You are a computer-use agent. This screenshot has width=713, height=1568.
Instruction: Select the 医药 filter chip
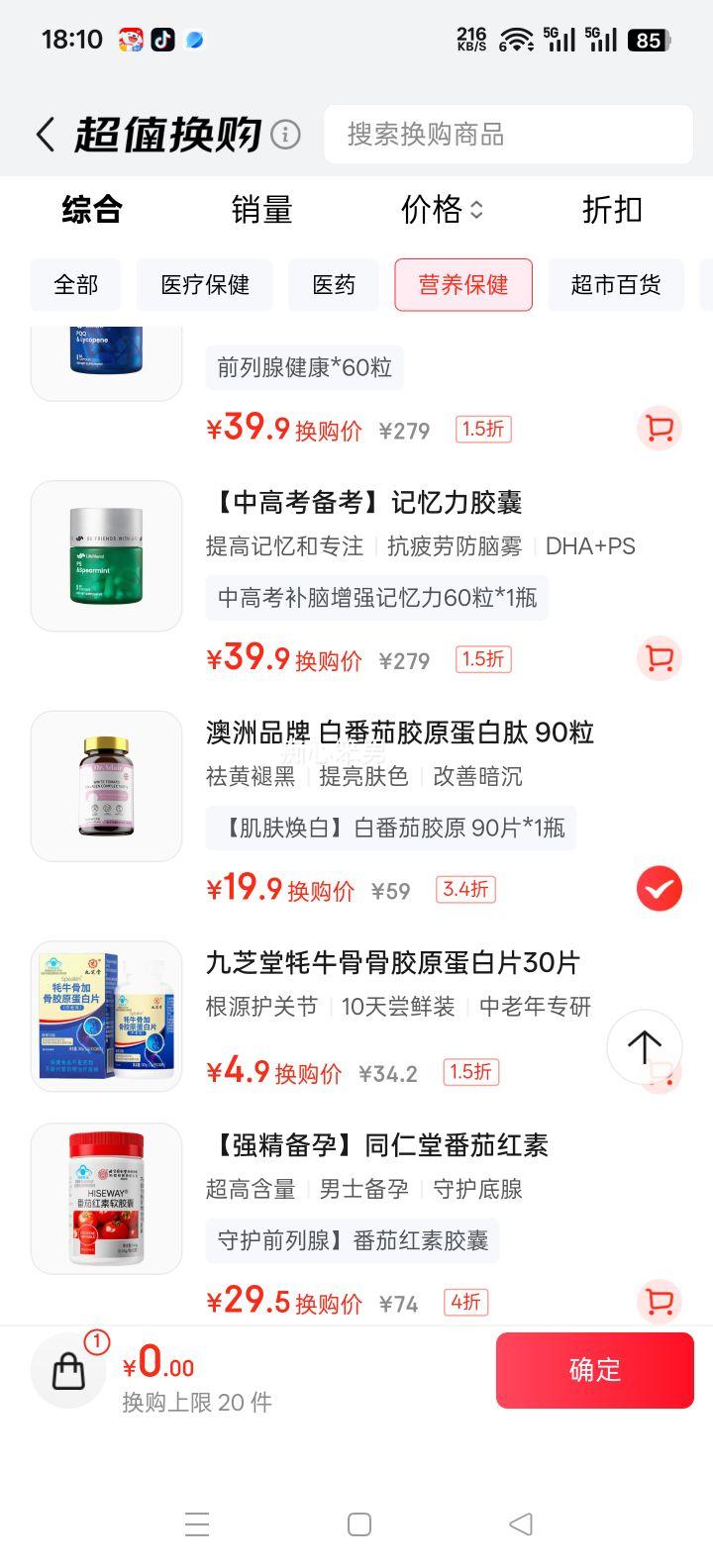334,285
